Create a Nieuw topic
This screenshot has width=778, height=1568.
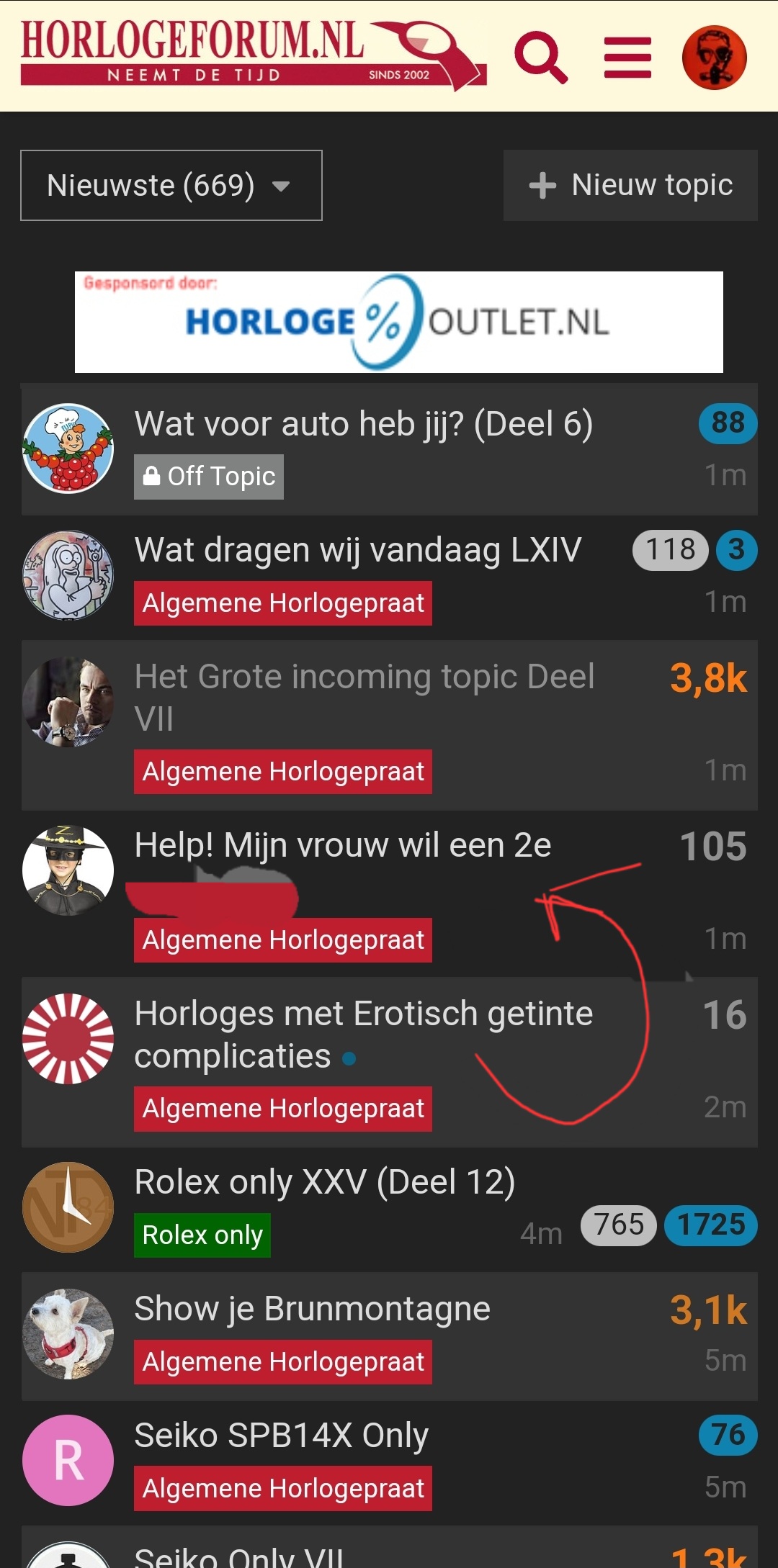coord(630,185)
